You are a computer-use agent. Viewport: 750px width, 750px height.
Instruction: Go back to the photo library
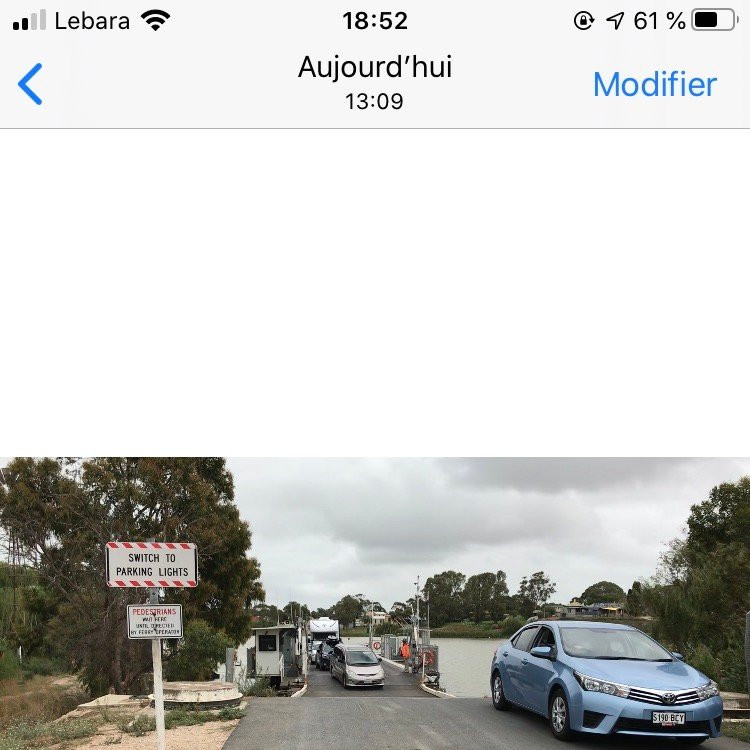31,84
